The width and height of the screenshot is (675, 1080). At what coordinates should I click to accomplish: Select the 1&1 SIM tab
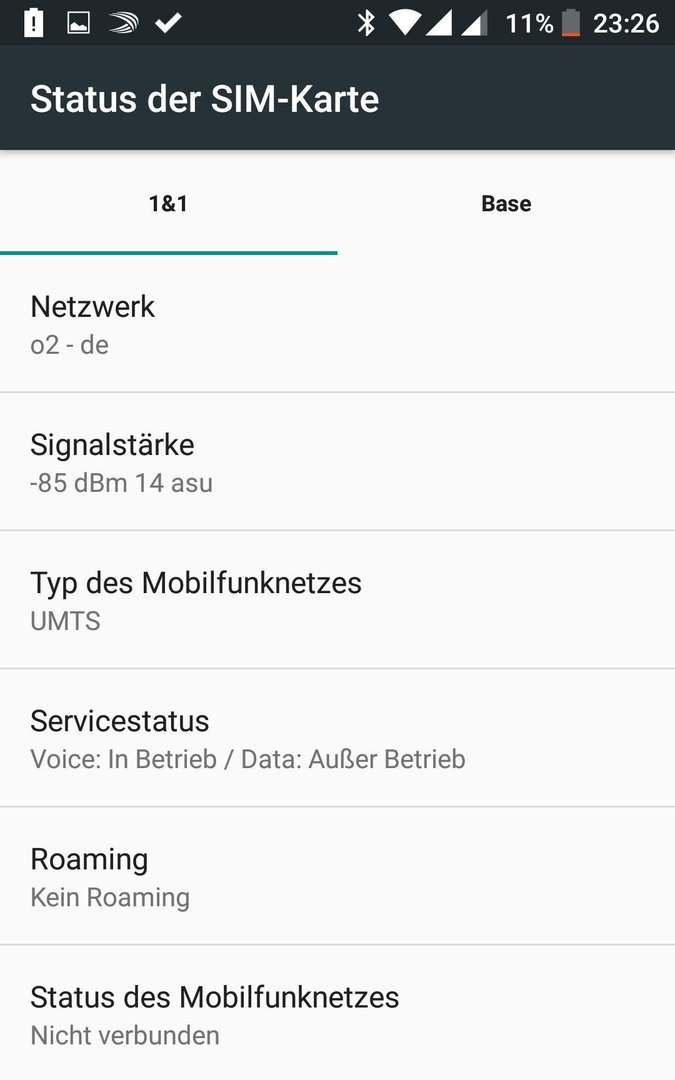click(x=169, y=203)
